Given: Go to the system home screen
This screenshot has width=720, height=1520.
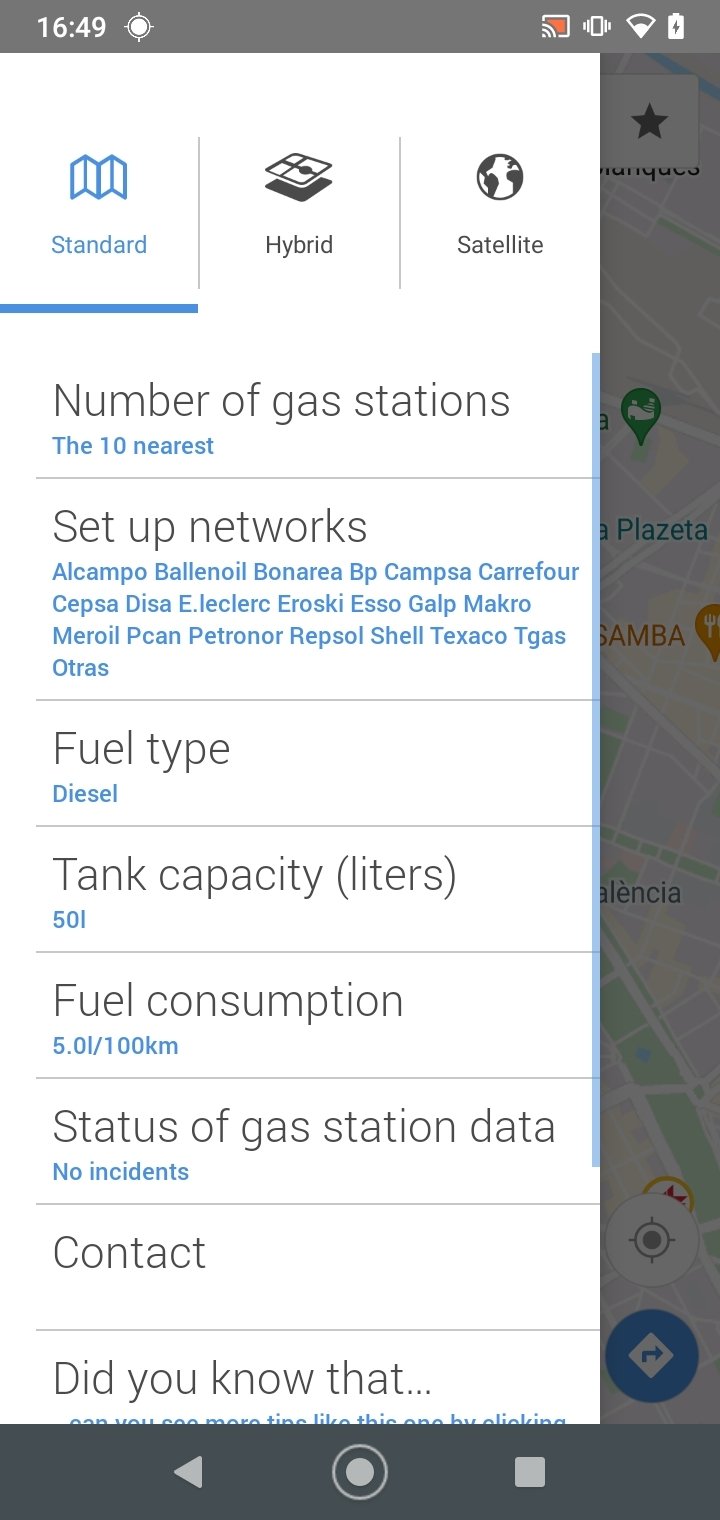Looking at the screenshot, I should pyautogui.click(x=360, y=1472).
